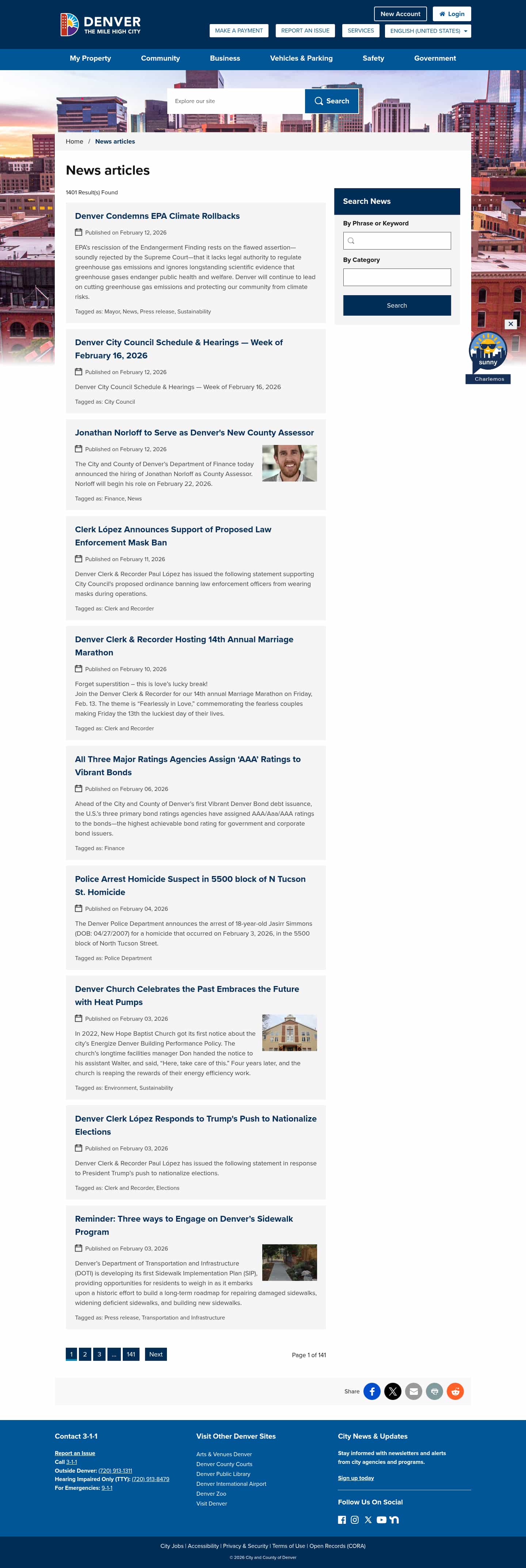
Task: Share this page on Facebook
Action: 372,1392
